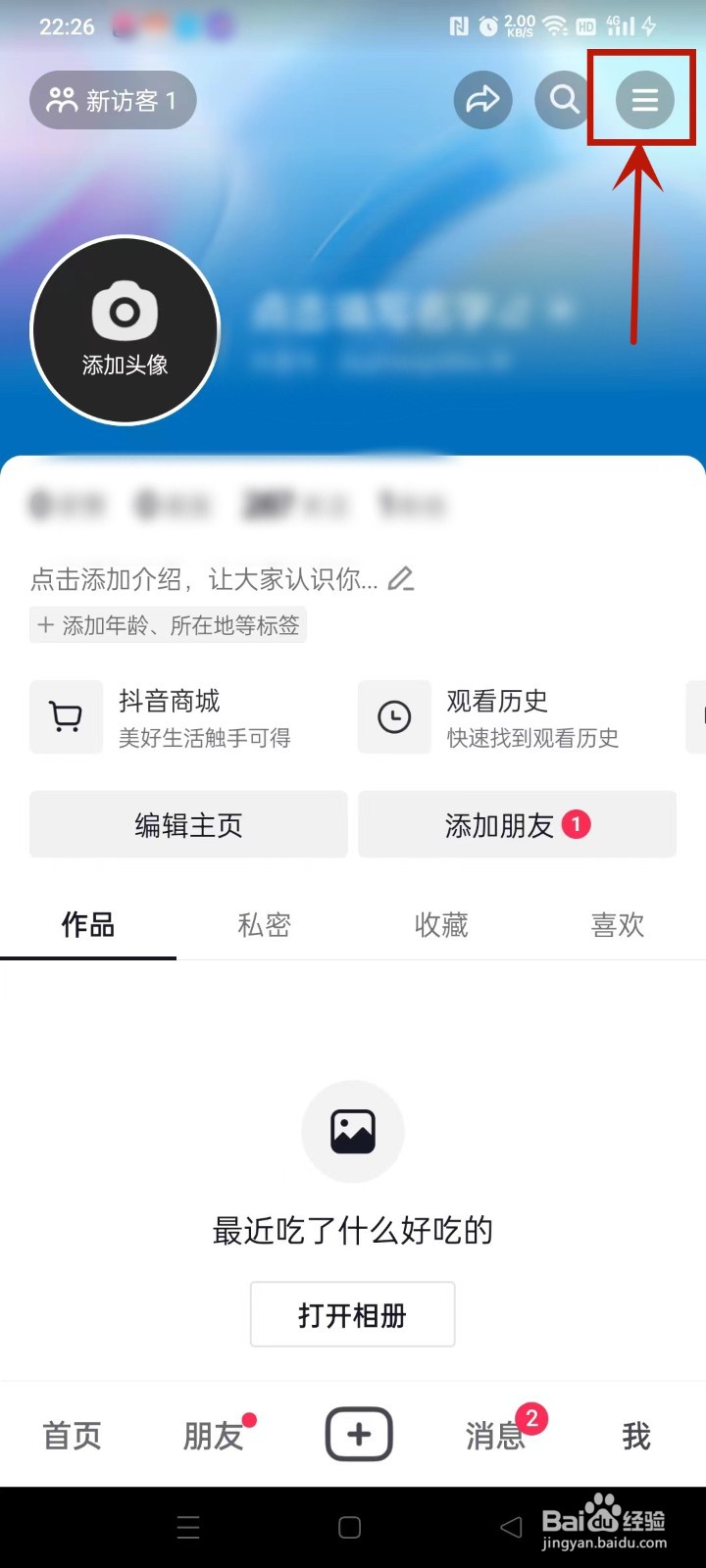The height and width of the screenshot is (1568, 706).
Task: Switch to the 收藏 tab
Action: pyautogui.click(x=441, y=924)
